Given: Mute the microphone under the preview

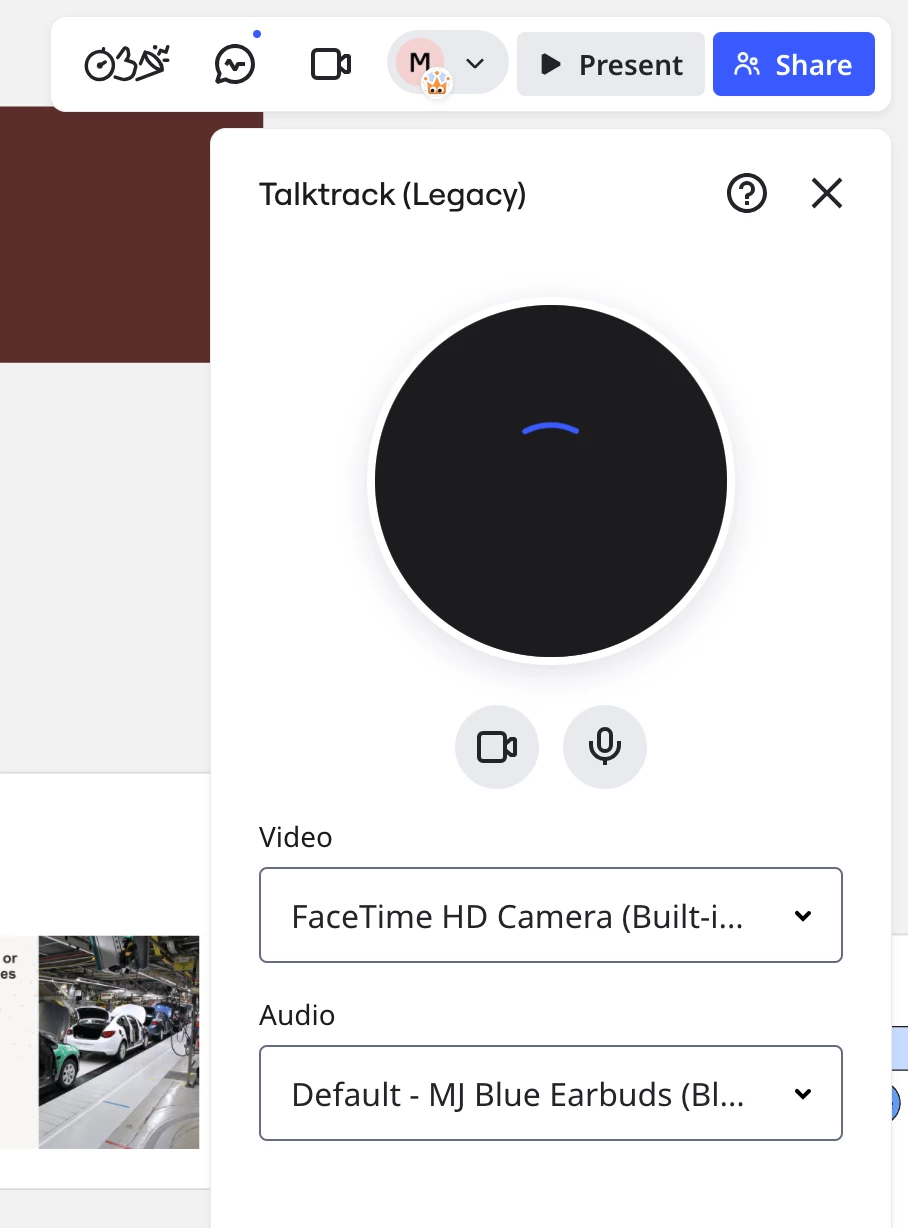Looking at the screenshot, I should (605, 747).
